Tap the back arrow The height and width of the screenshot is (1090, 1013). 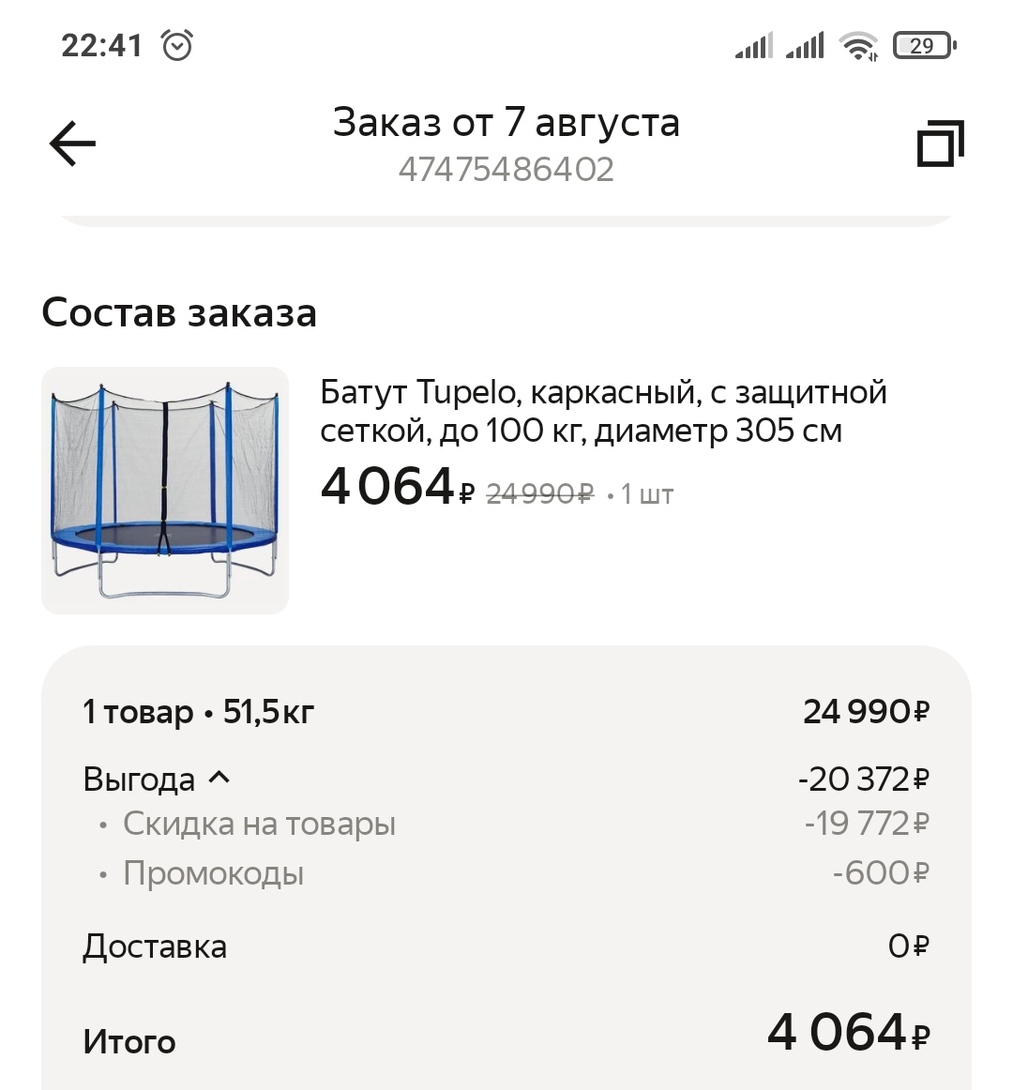(x=70, y=143)
